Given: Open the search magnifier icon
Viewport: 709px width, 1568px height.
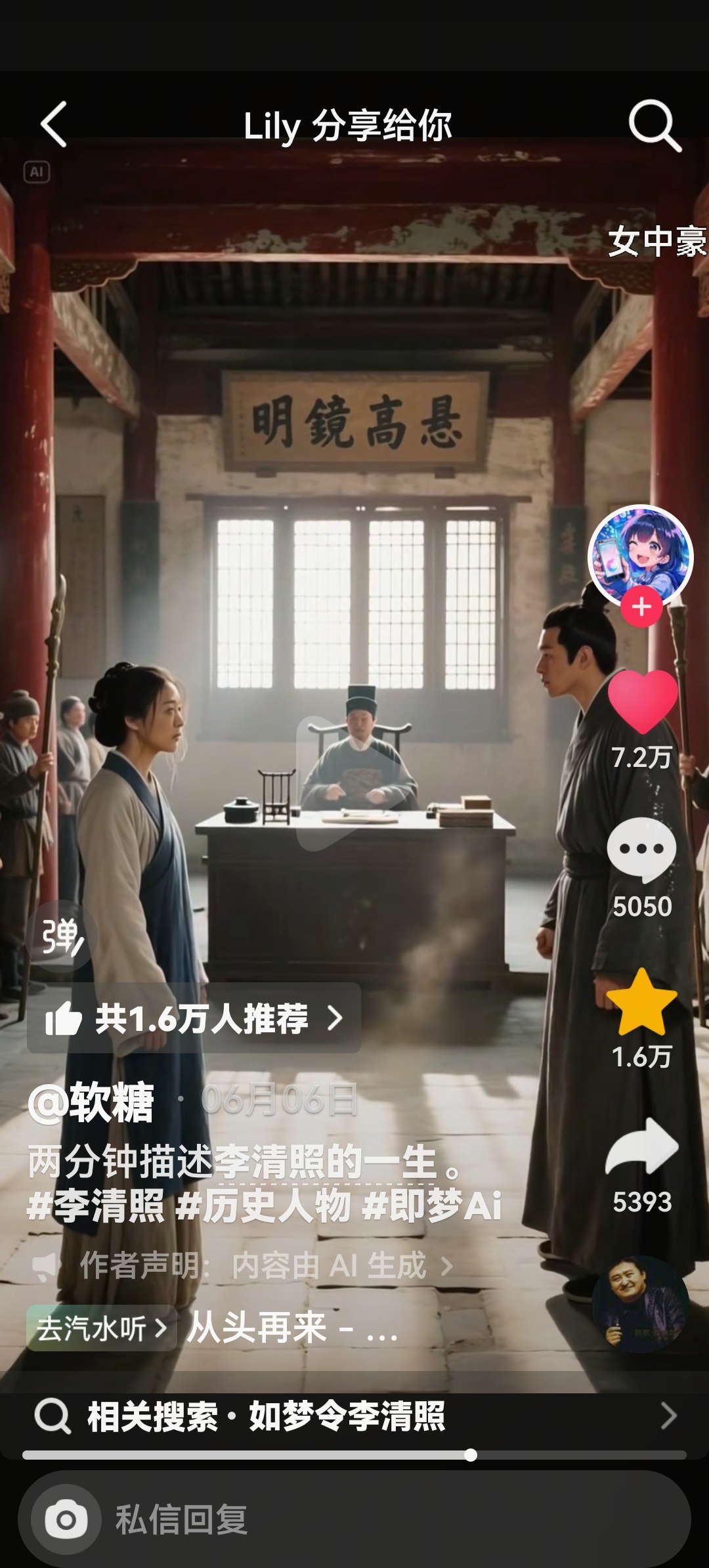Looking at the screenshot, I should [654, 124].
